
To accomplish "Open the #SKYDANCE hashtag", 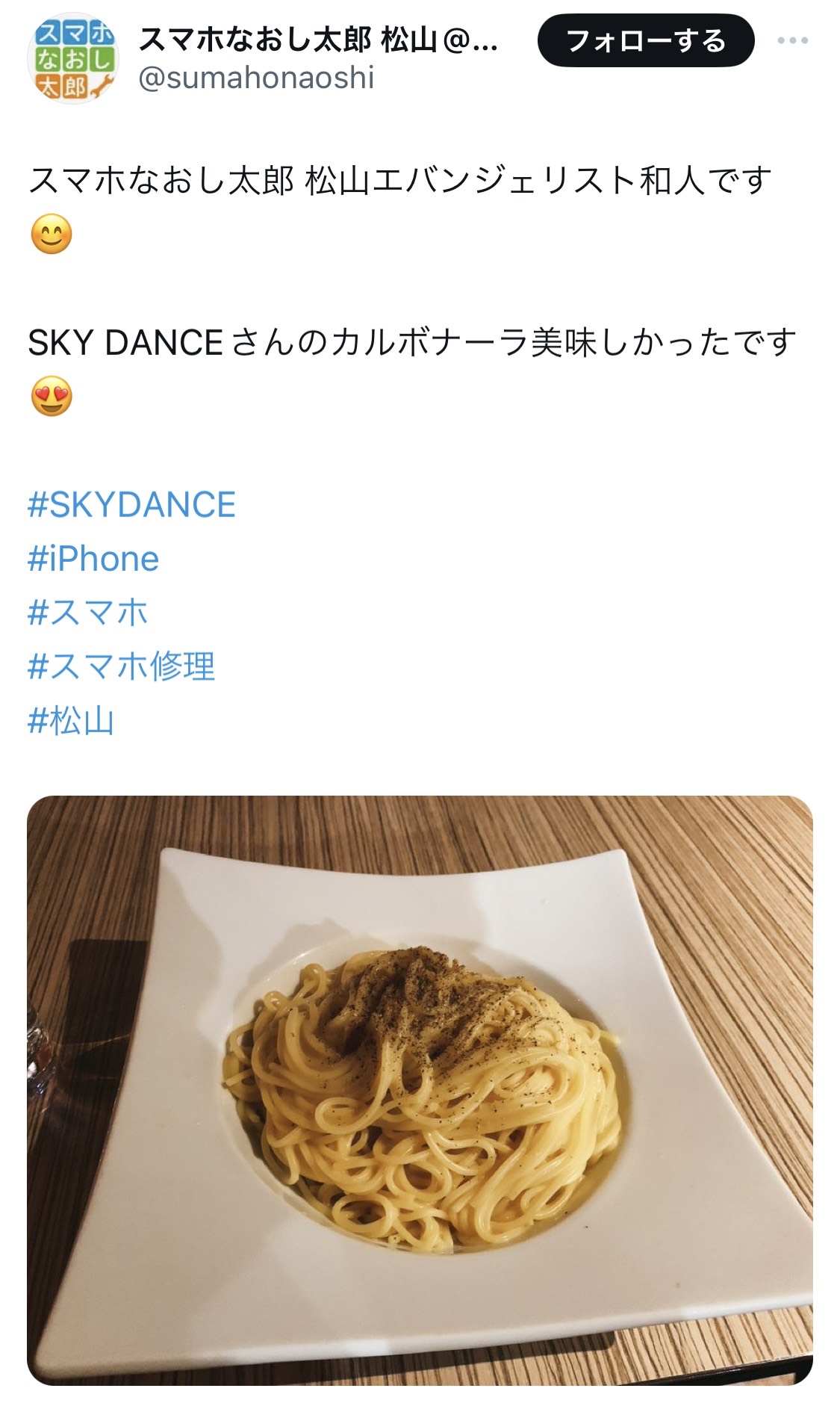I will point(131,505).
